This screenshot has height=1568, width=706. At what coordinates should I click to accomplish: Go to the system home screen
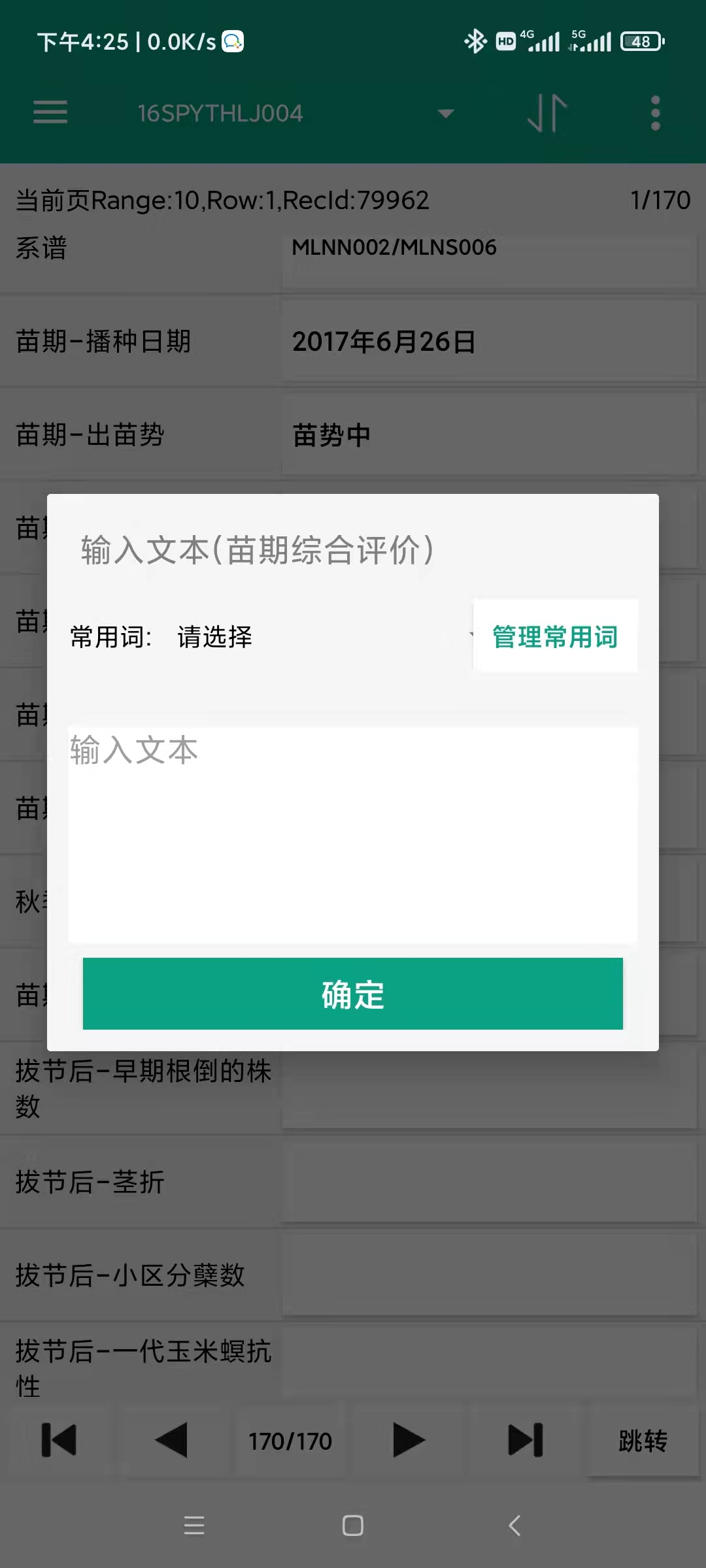pyautogui.click(x=353, y=1526)
